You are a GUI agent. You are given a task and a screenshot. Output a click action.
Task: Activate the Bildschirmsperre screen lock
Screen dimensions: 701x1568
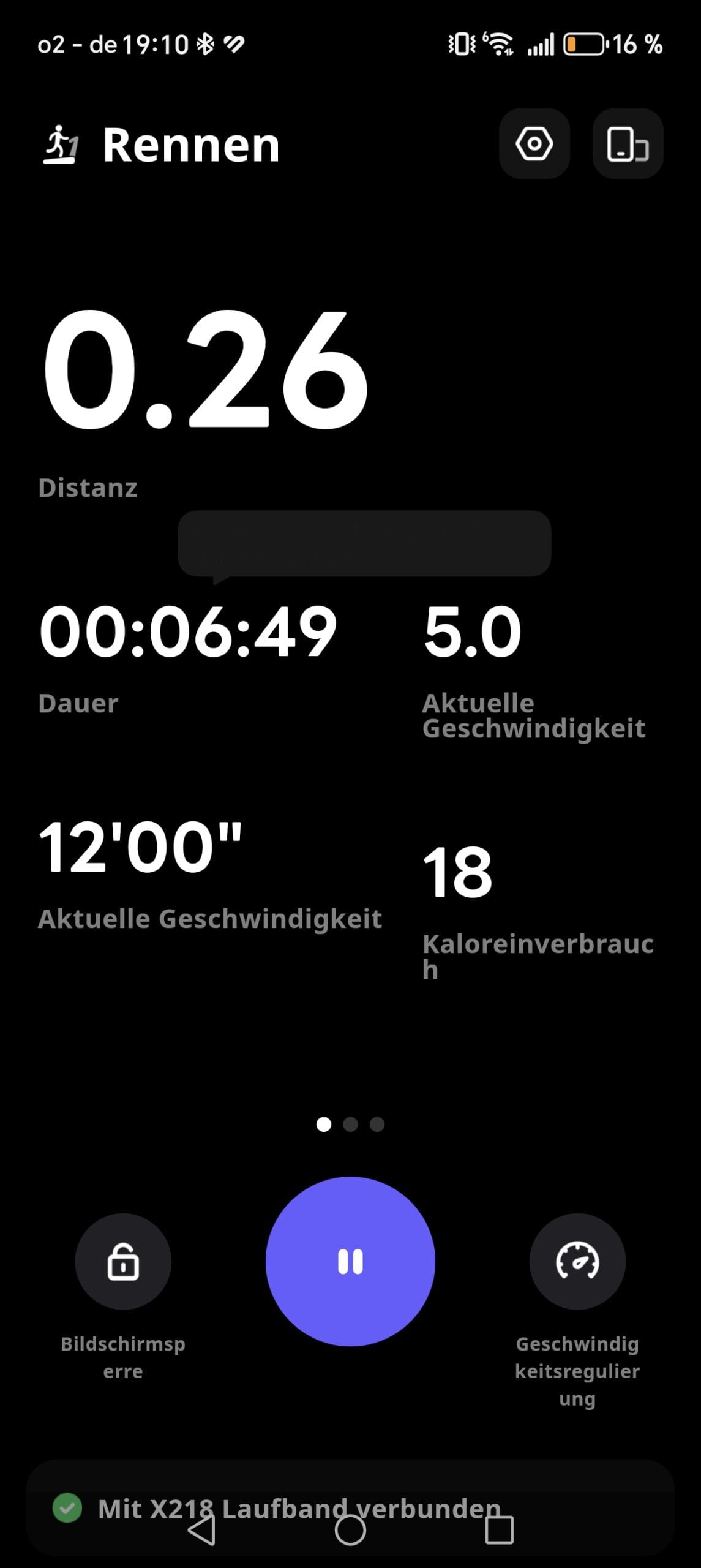[x=123, y=1262]
